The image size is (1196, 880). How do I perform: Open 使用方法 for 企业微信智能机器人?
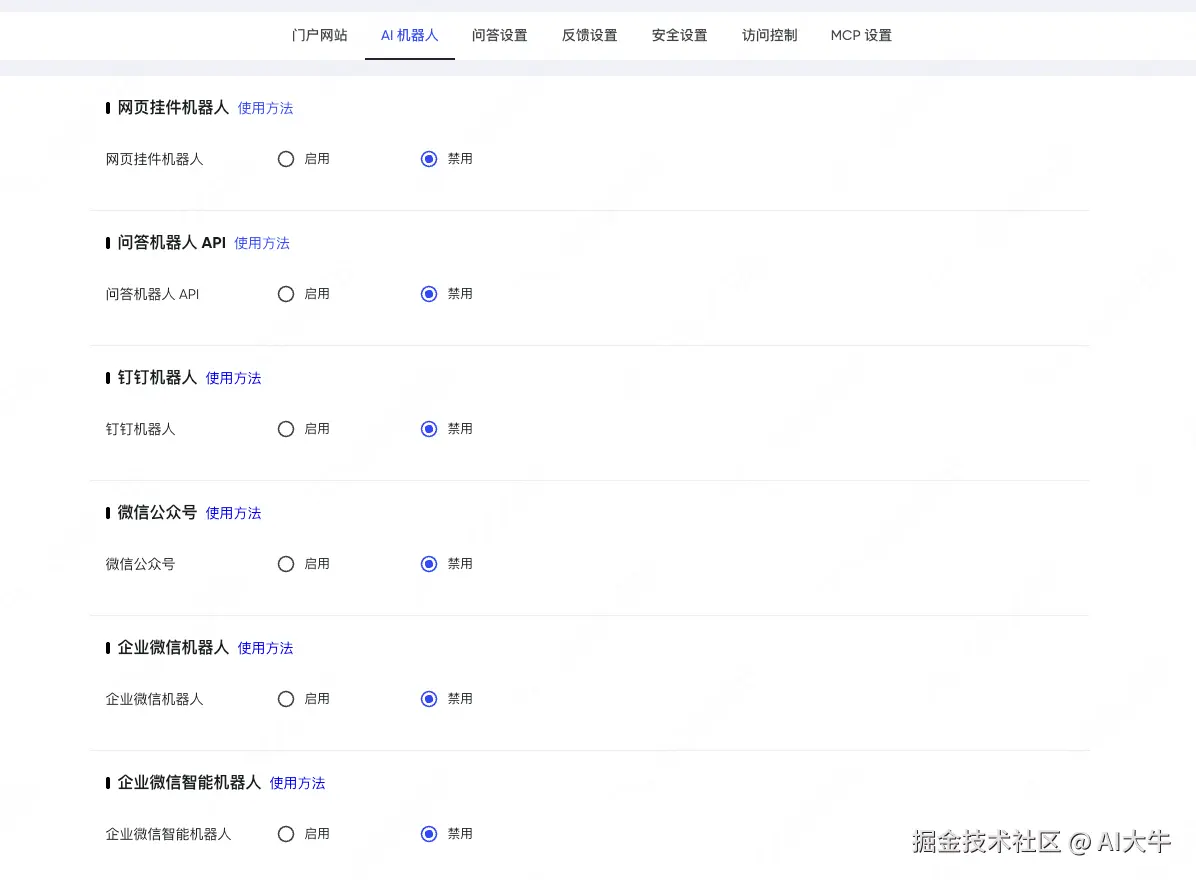[297, 783]
